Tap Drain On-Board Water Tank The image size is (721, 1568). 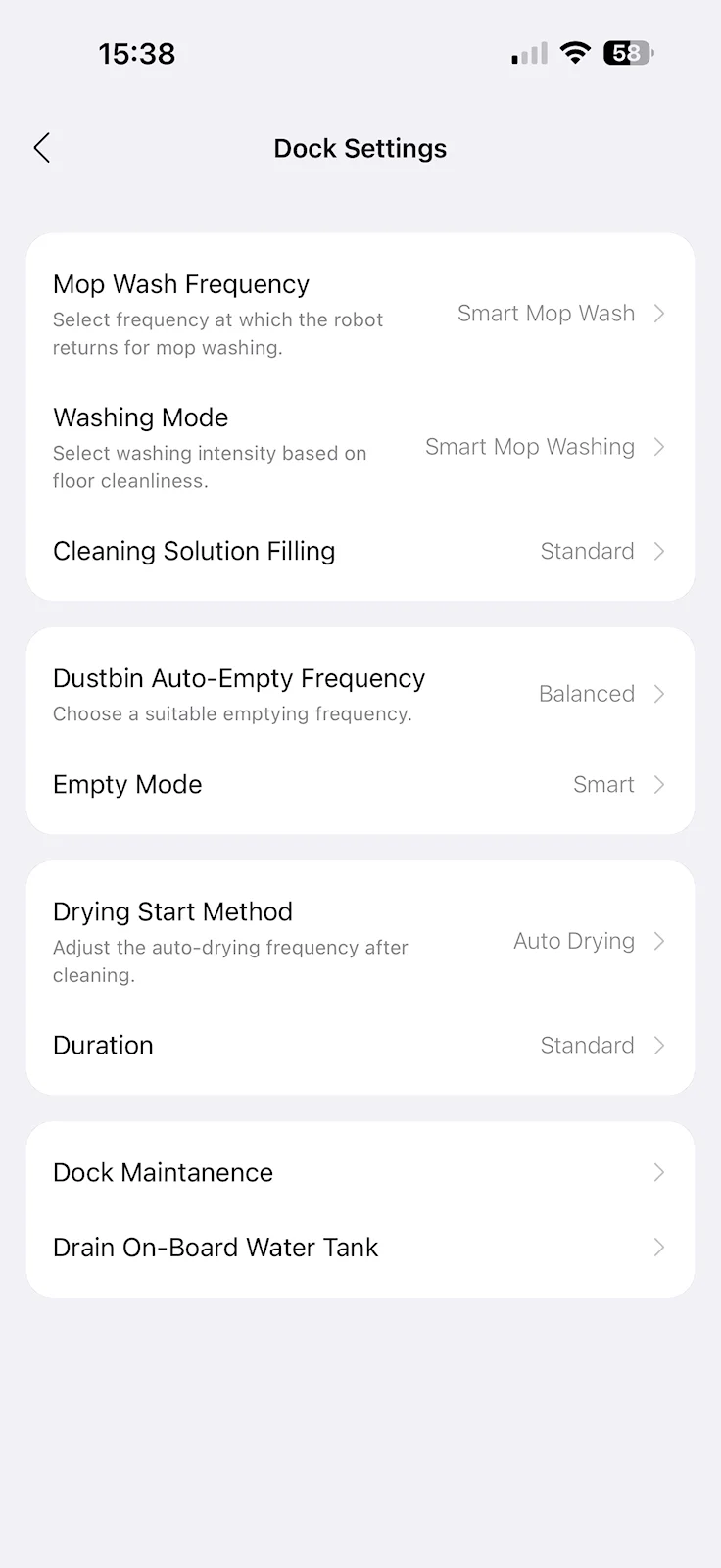point(360,1248)
